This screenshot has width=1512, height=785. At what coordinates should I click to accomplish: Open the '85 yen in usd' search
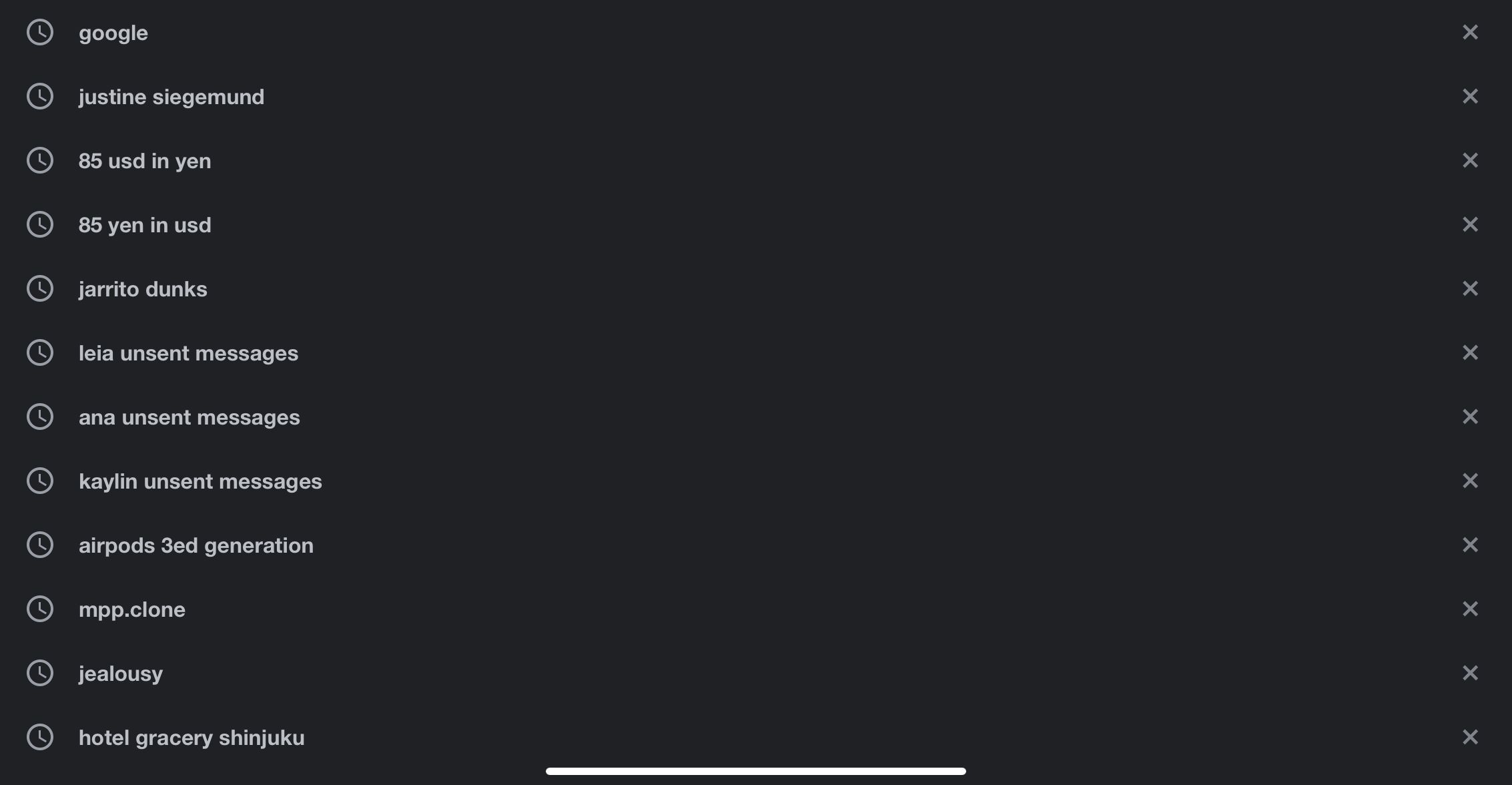click(145, 225)
